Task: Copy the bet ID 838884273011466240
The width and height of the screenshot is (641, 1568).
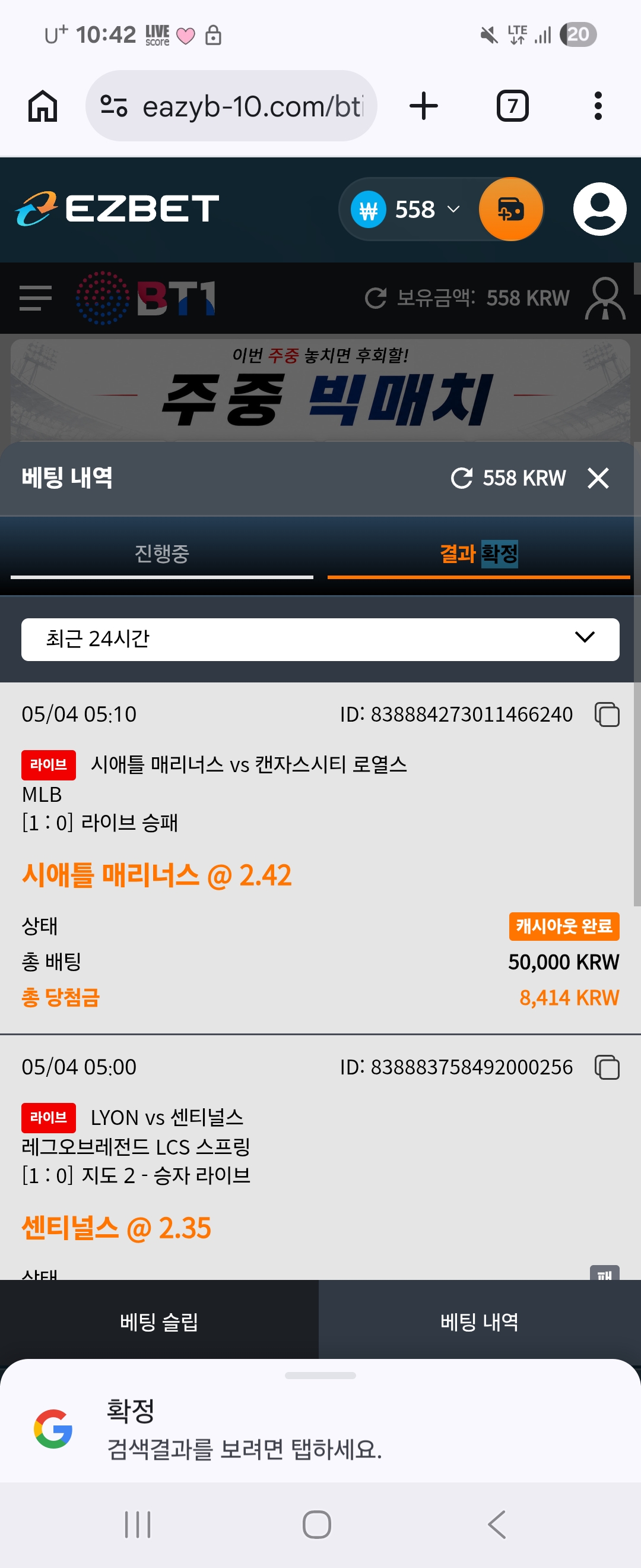Action: click(x=607, y=715)
